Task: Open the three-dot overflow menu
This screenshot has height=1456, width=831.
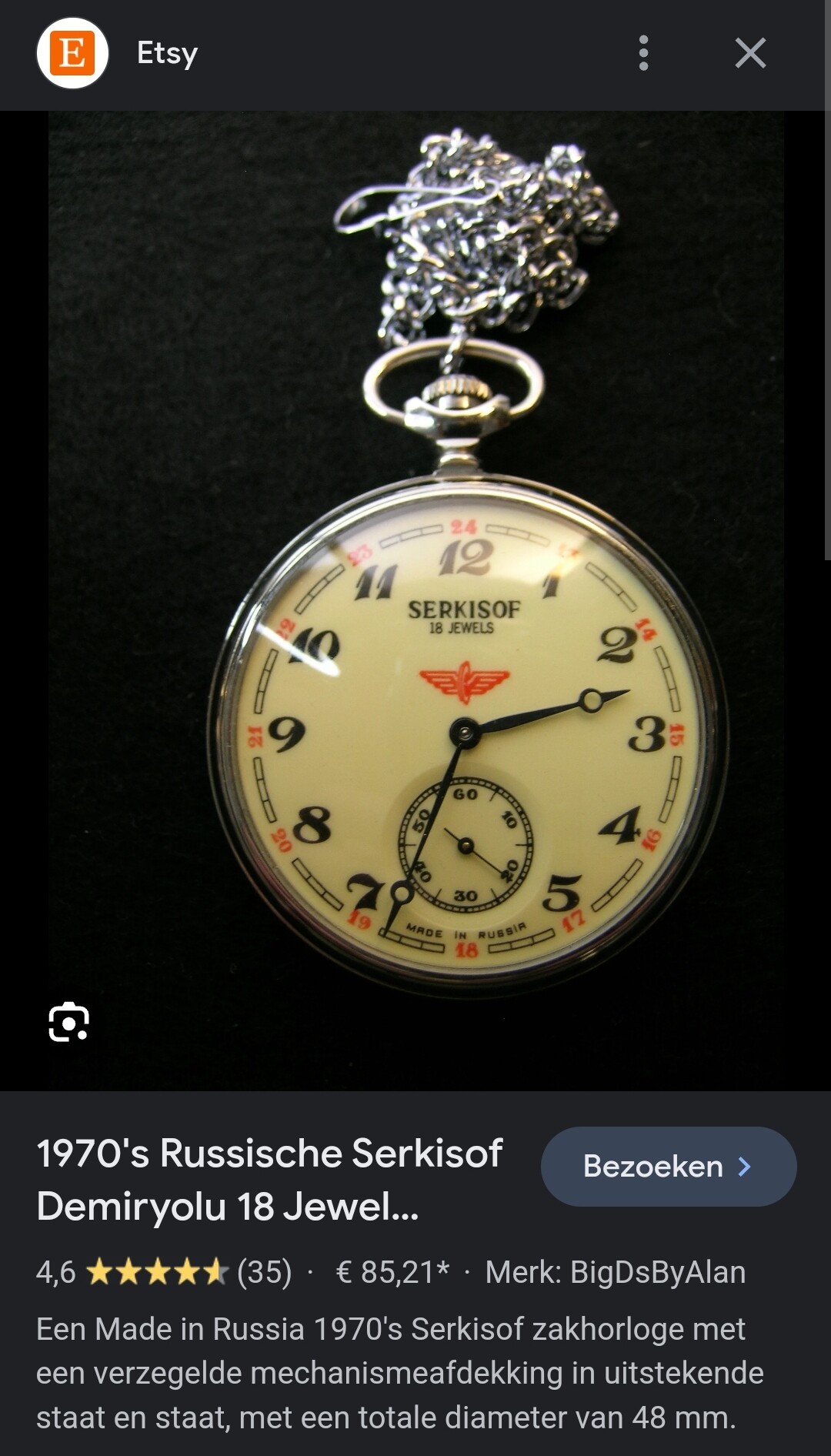Action: [x=644, y=53]
